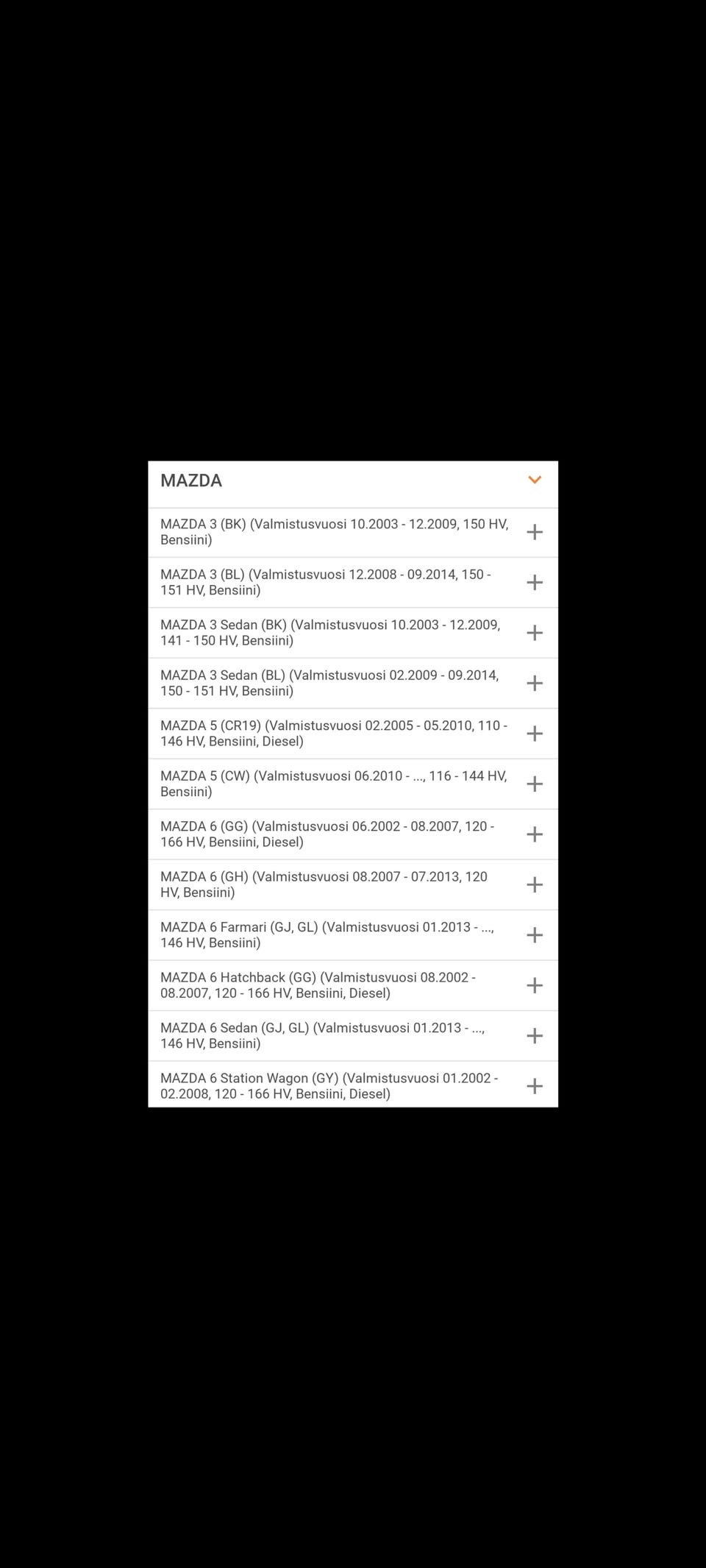Expand MAZDA 6 Station Wagon (GY) row
The width and height of the screenshot is (706, 1568).
[535, 1086]
